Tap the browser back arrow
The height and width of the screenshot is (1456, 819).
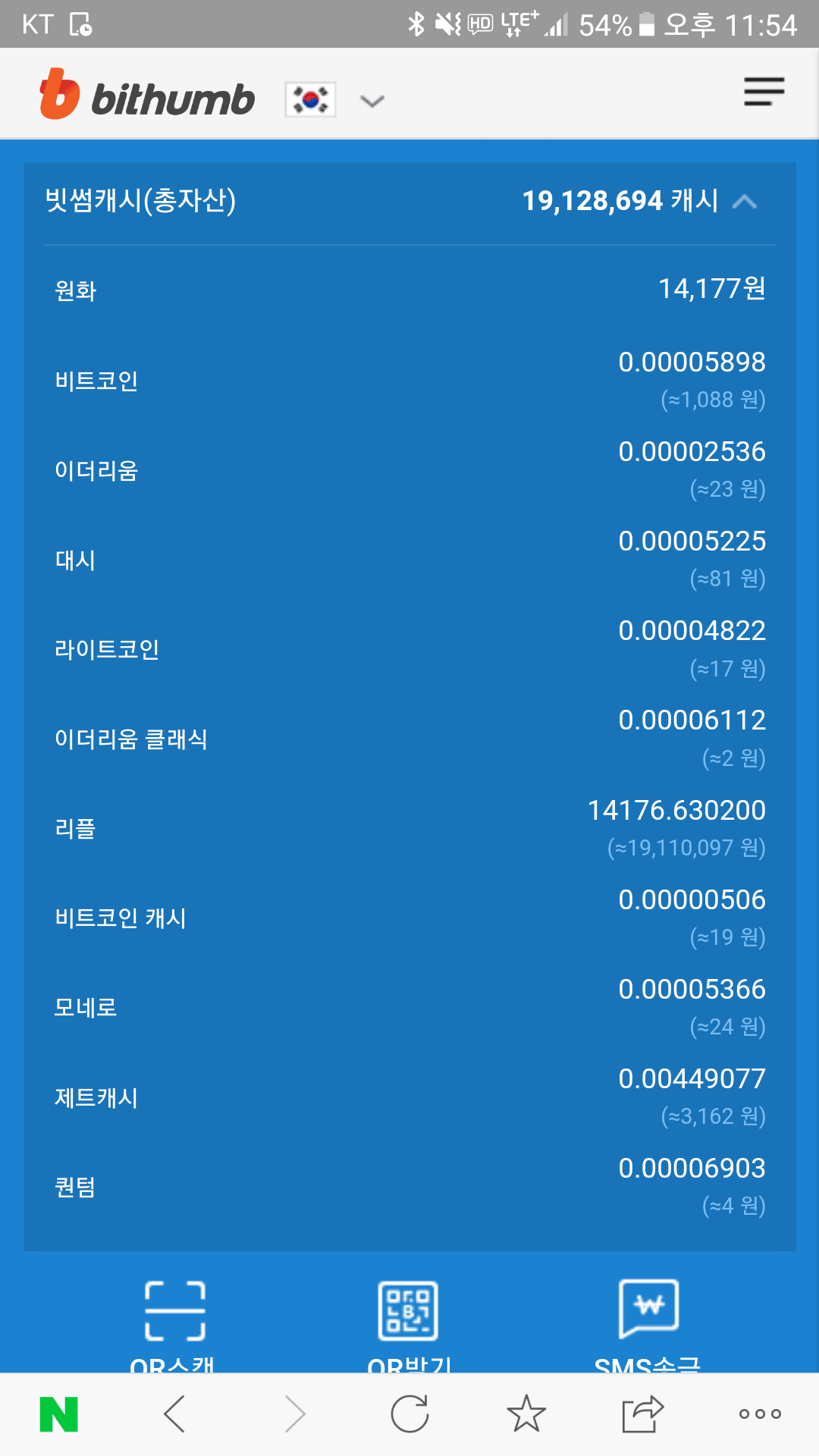pyautogui.click(x=174, y=1412)
